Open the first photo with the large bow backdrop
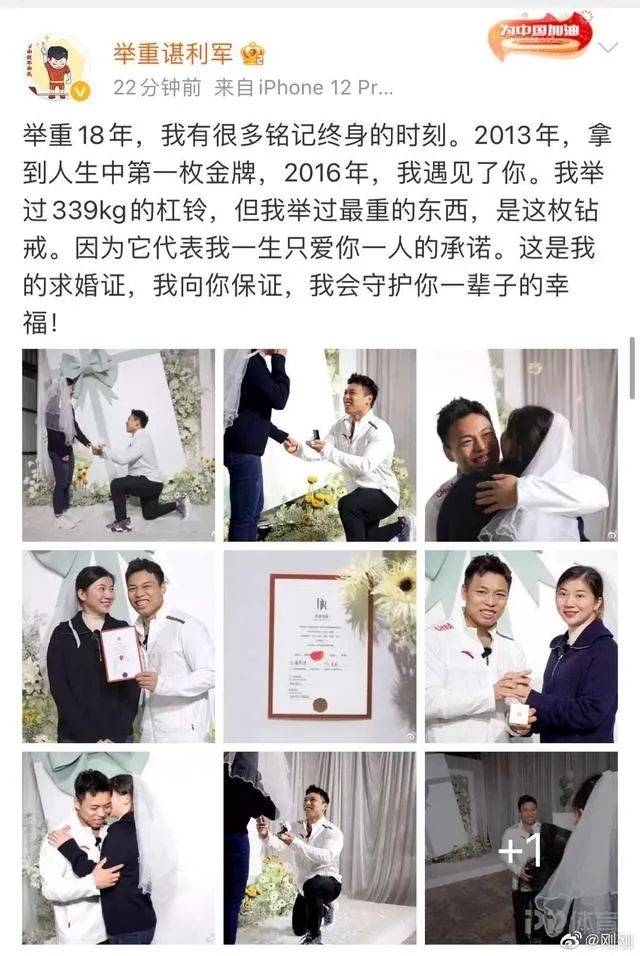The width and height of the screenshot is (640, 956). (118, 445)
